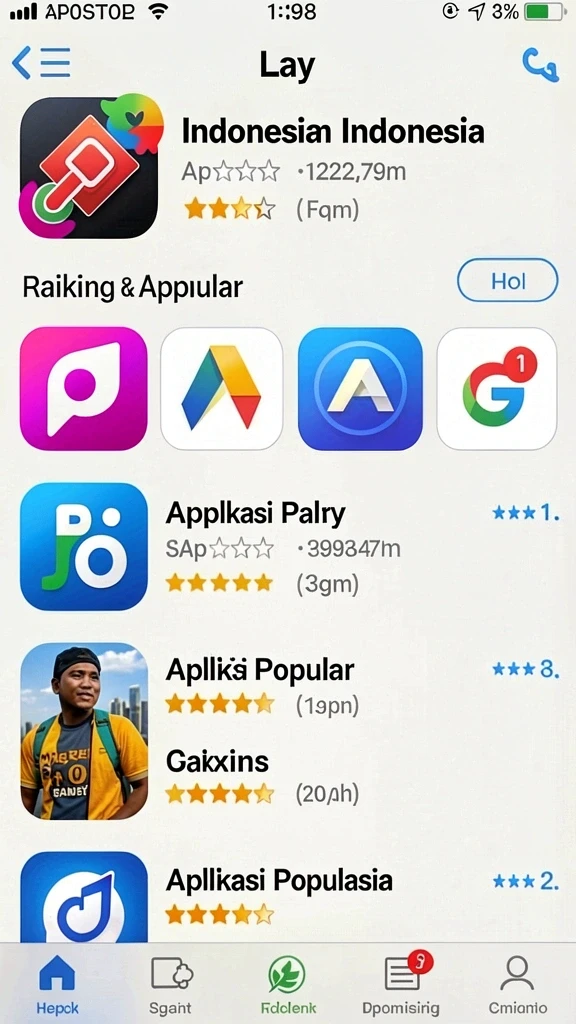This screenshot has width=576, height=1024.
Task: Open the pink speech-bubble app tile
Action: point(84,389)
